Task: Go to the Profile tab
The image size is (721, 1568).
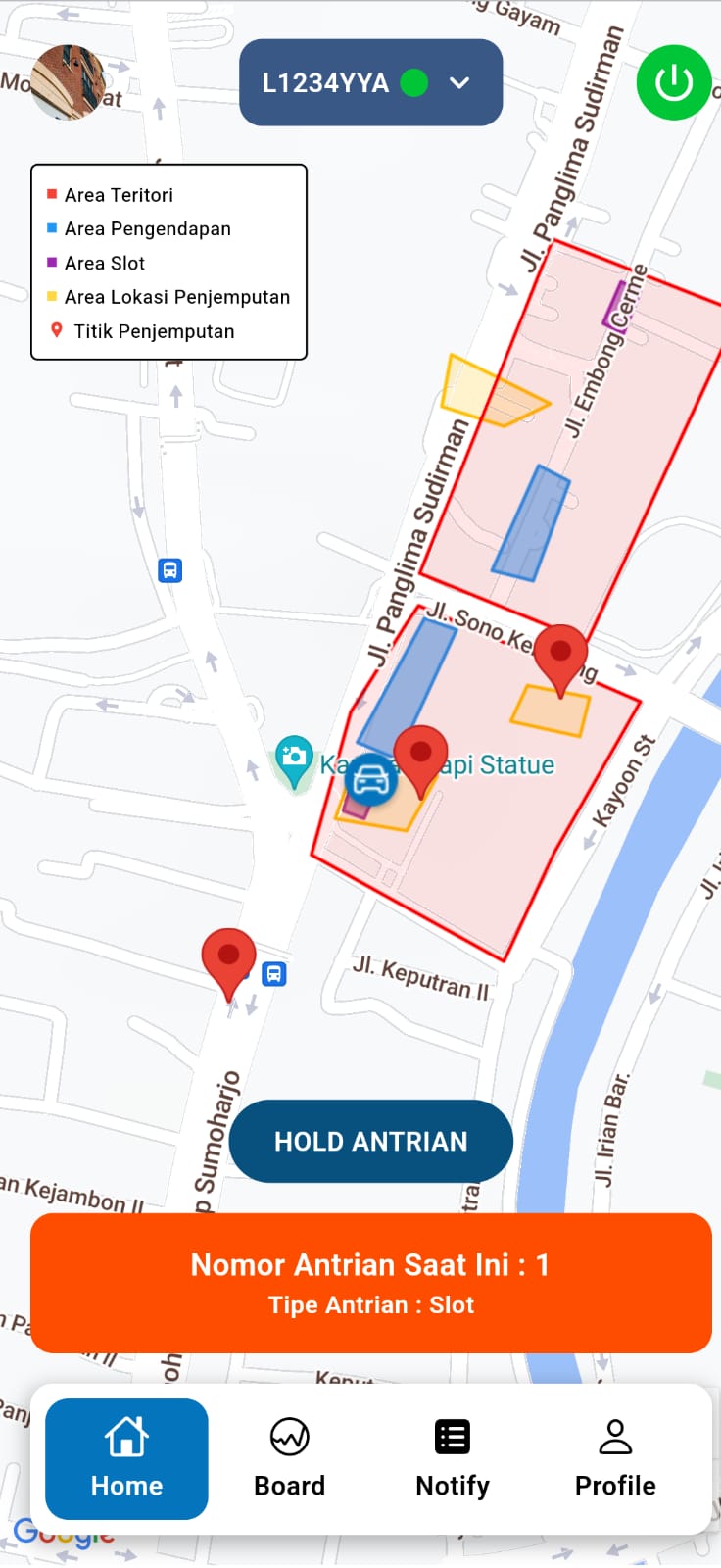Action: click(614, 1458)
